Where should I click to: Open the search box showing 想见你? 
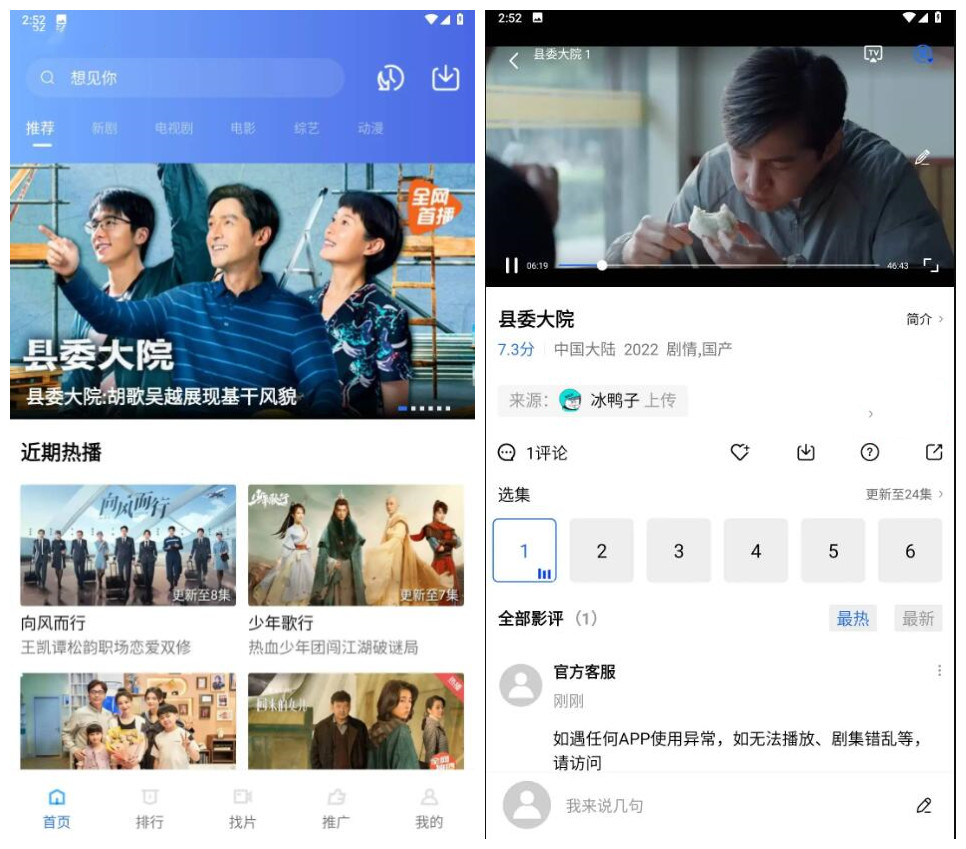point(185,78)
